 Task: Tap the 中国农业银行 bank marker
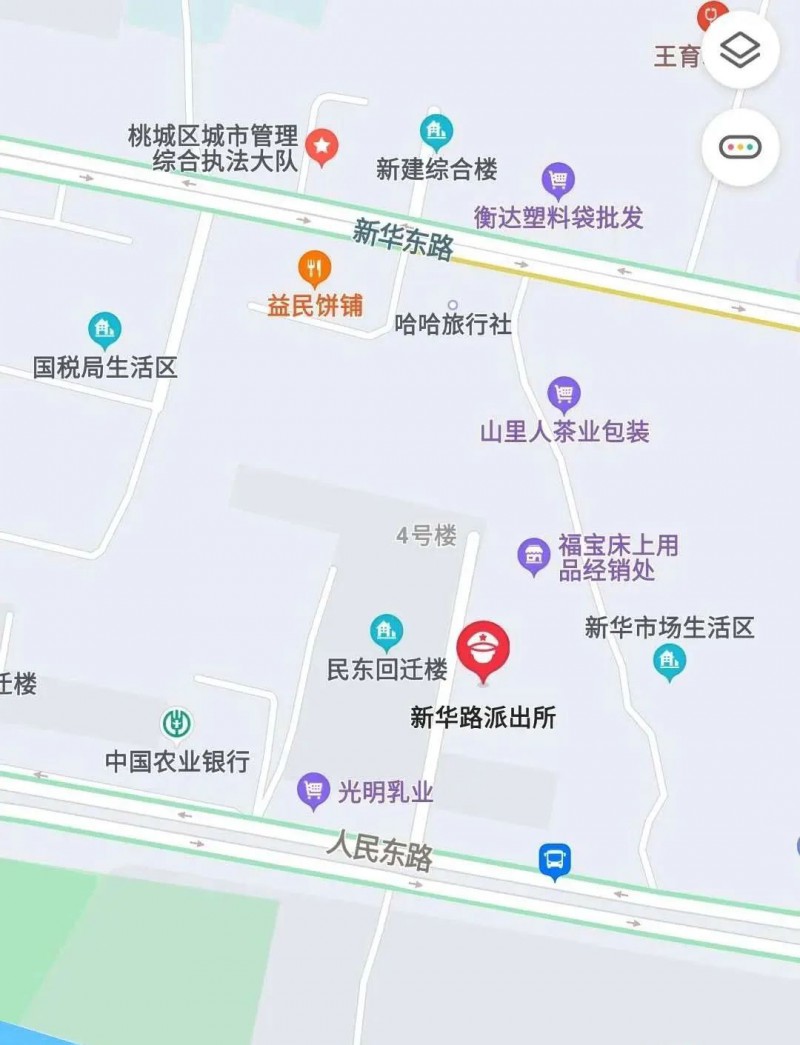177,723
